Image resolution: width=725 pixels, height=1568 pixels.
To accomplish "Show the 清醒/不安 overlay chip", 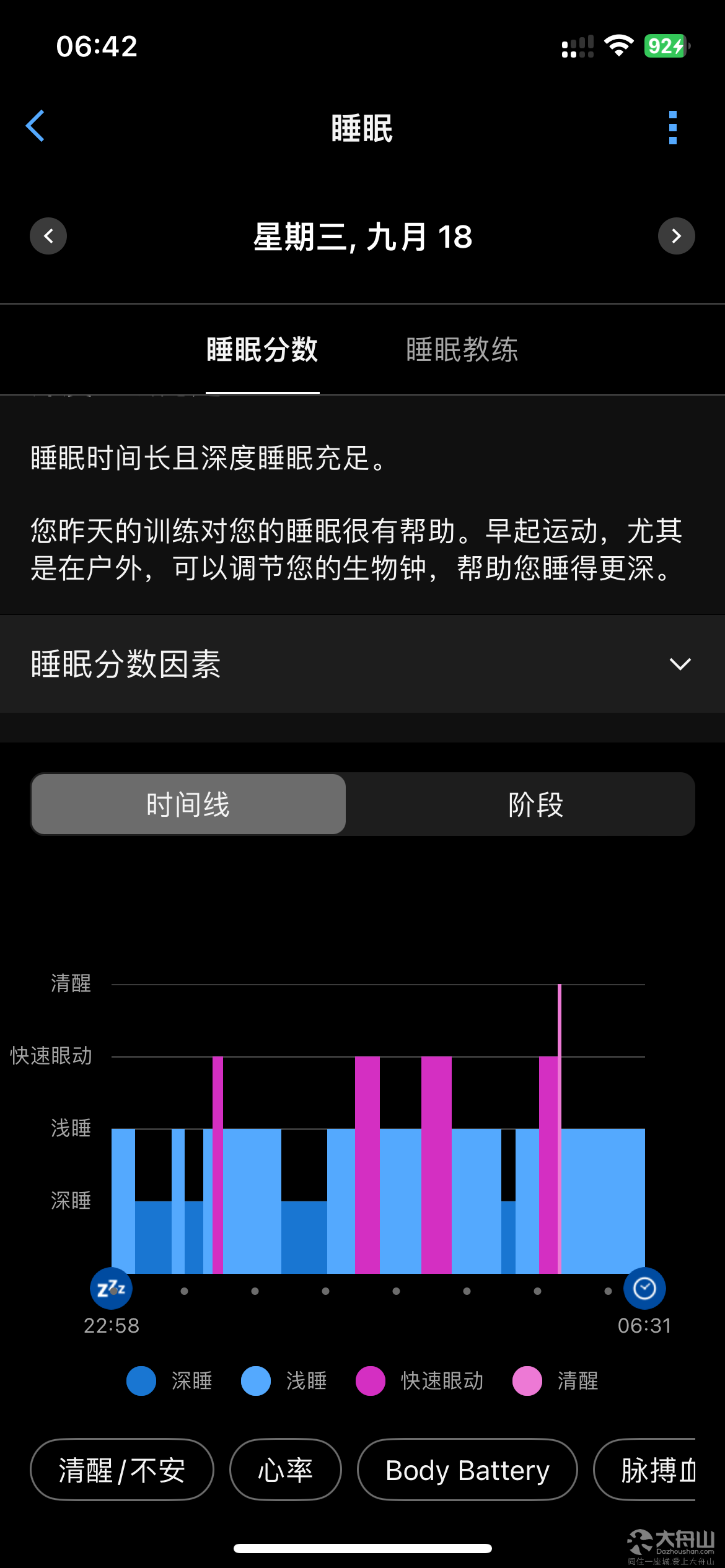I will 122,1470.
